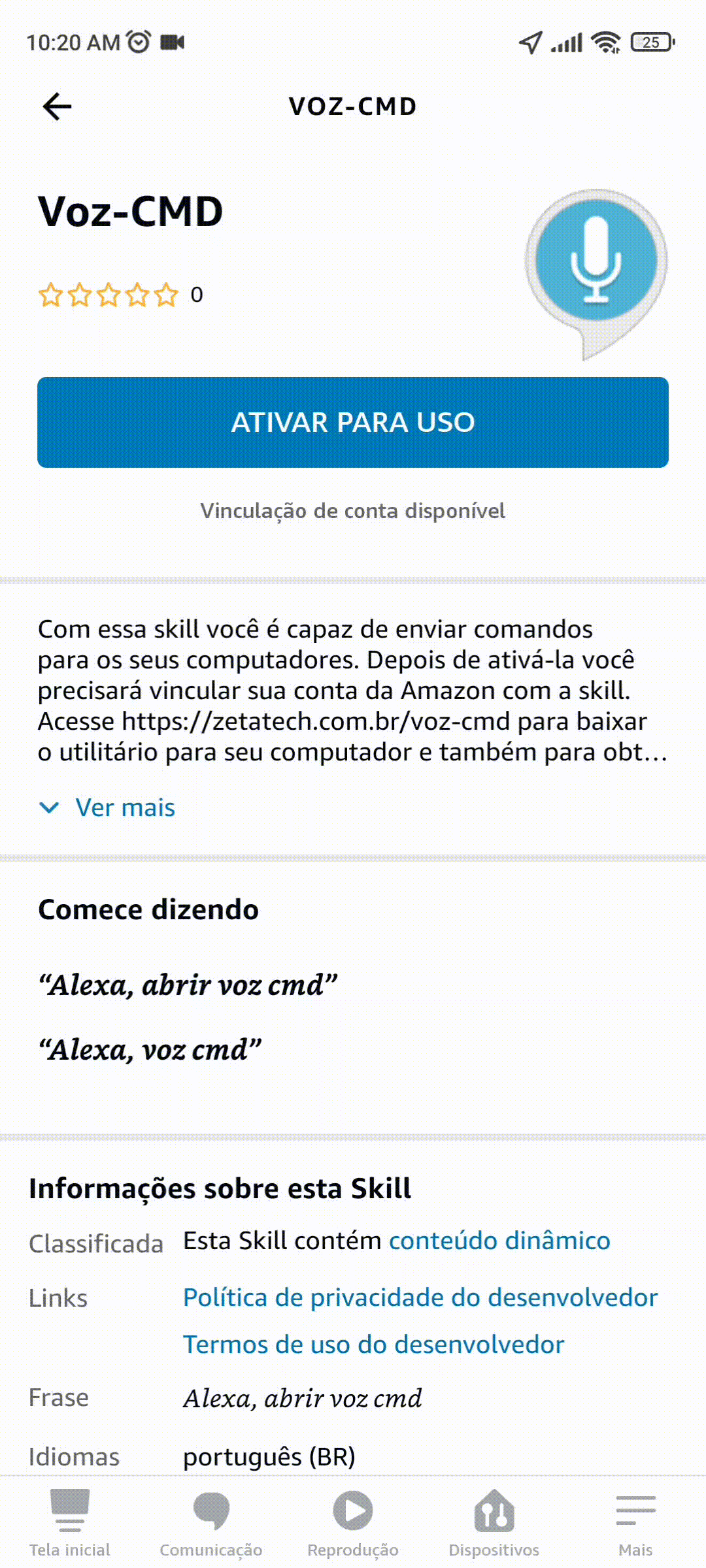This screenshot has height=1568, width=706.
Task: Switch to the Reprodução tab
Action: (x=353, y=1524)
